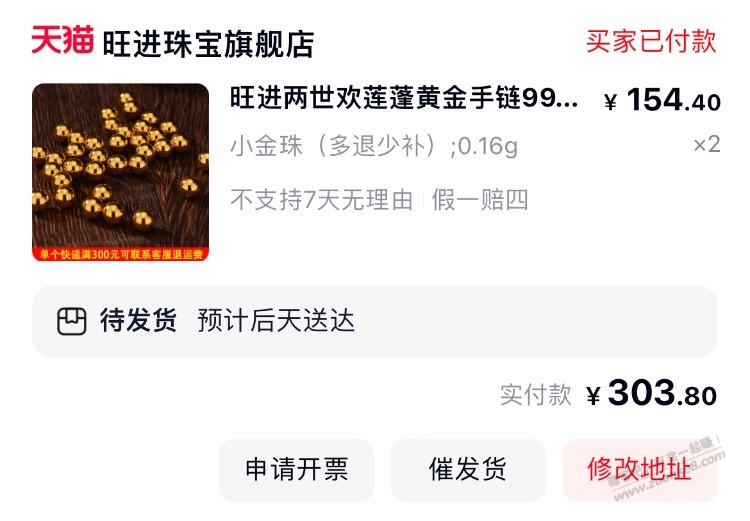Select 修改地址 to change address
750x521 pixels.
639,469
